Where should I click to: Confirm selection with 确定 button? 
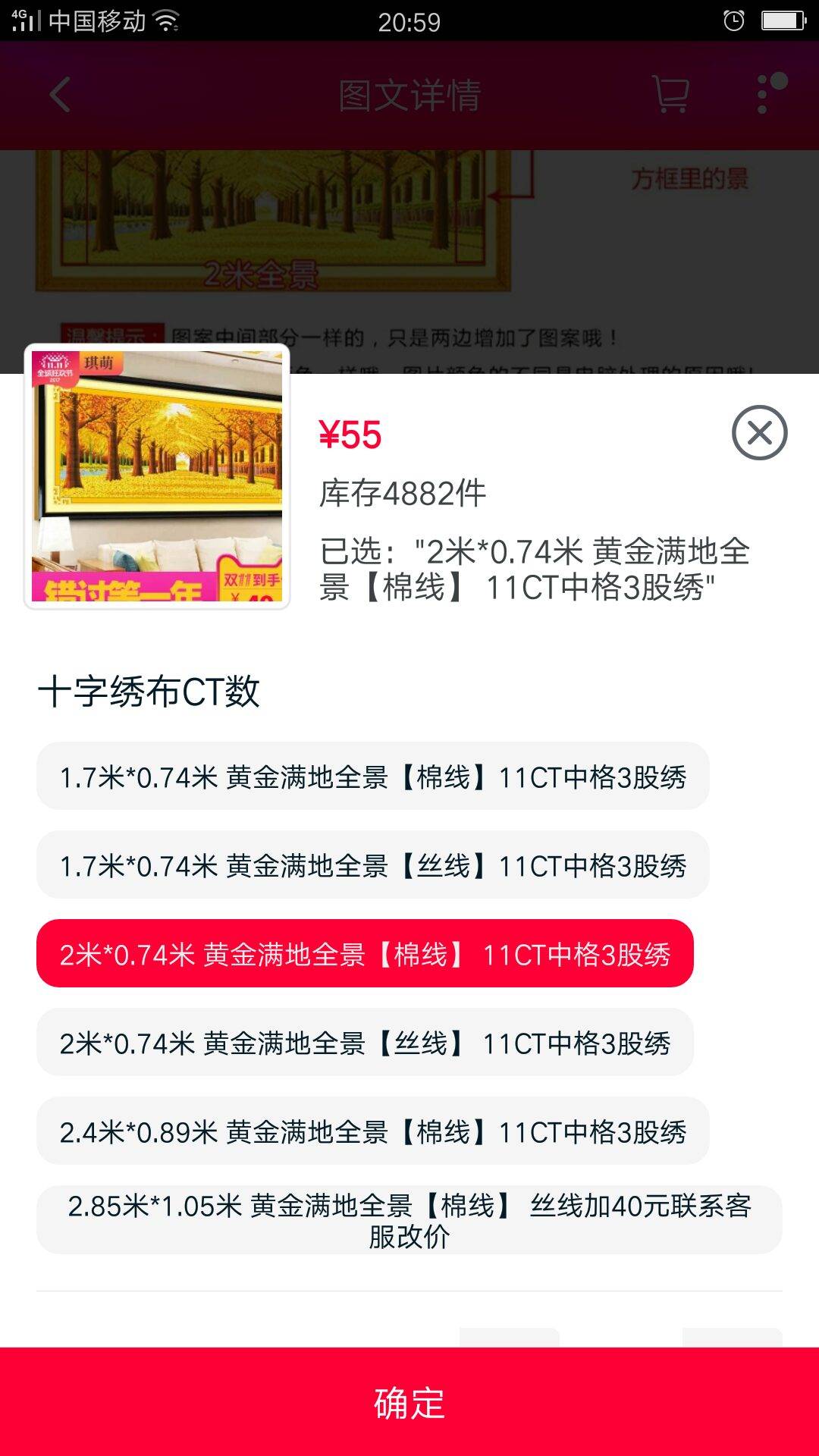409,1401
